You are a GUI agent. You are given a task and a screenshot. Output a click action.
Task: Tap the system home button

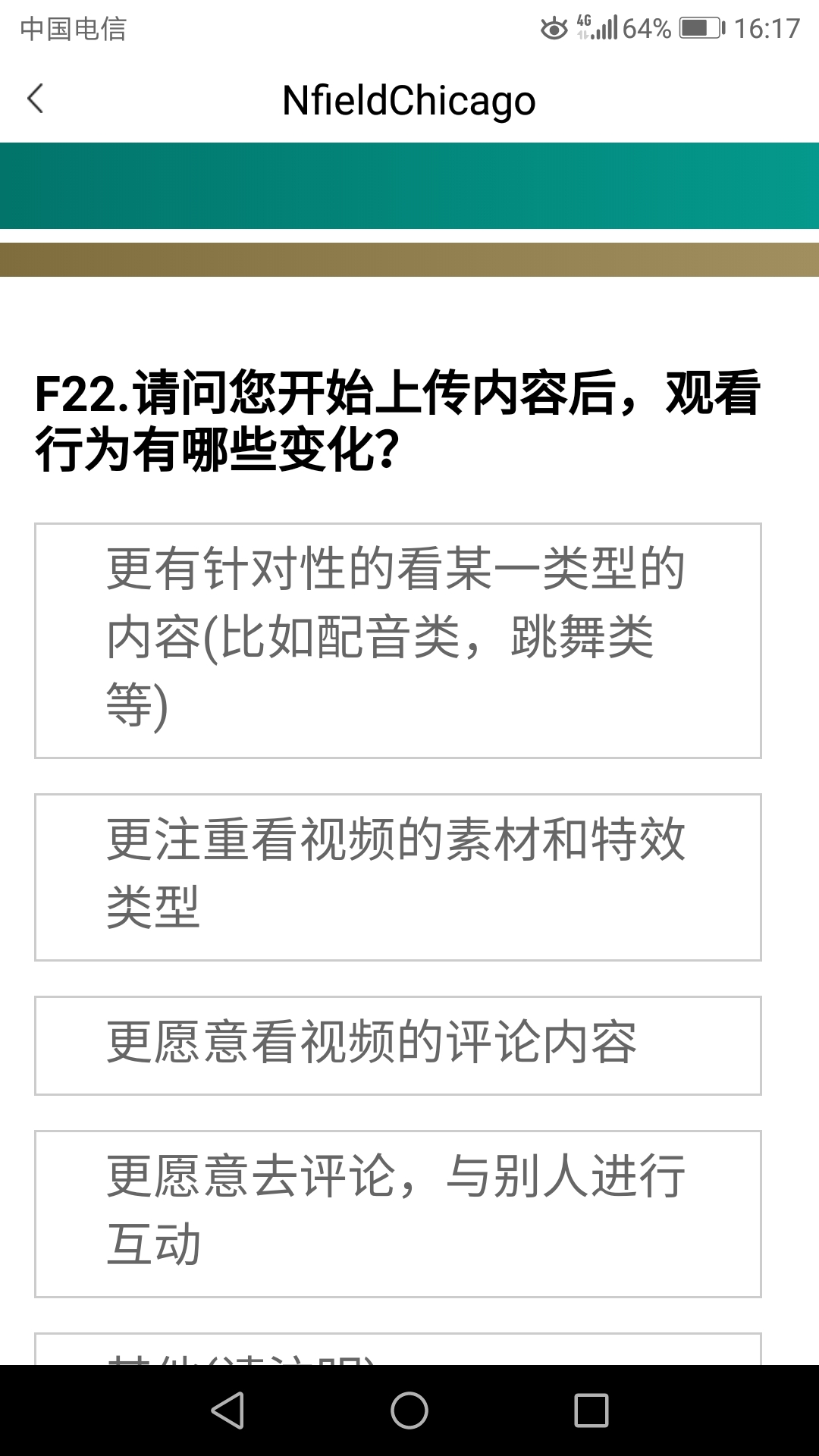[x=409, y=1410]
